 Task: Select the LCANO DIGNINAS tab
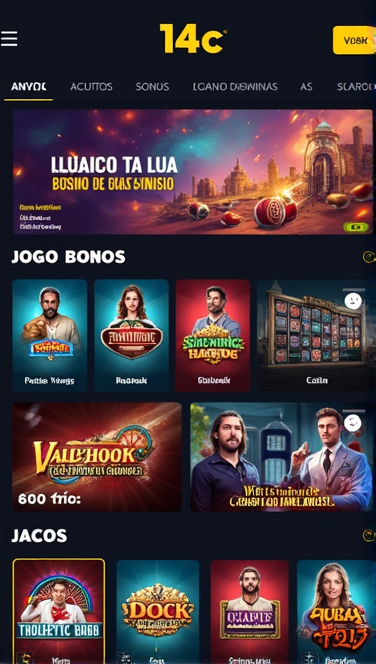tap(235, 87)
